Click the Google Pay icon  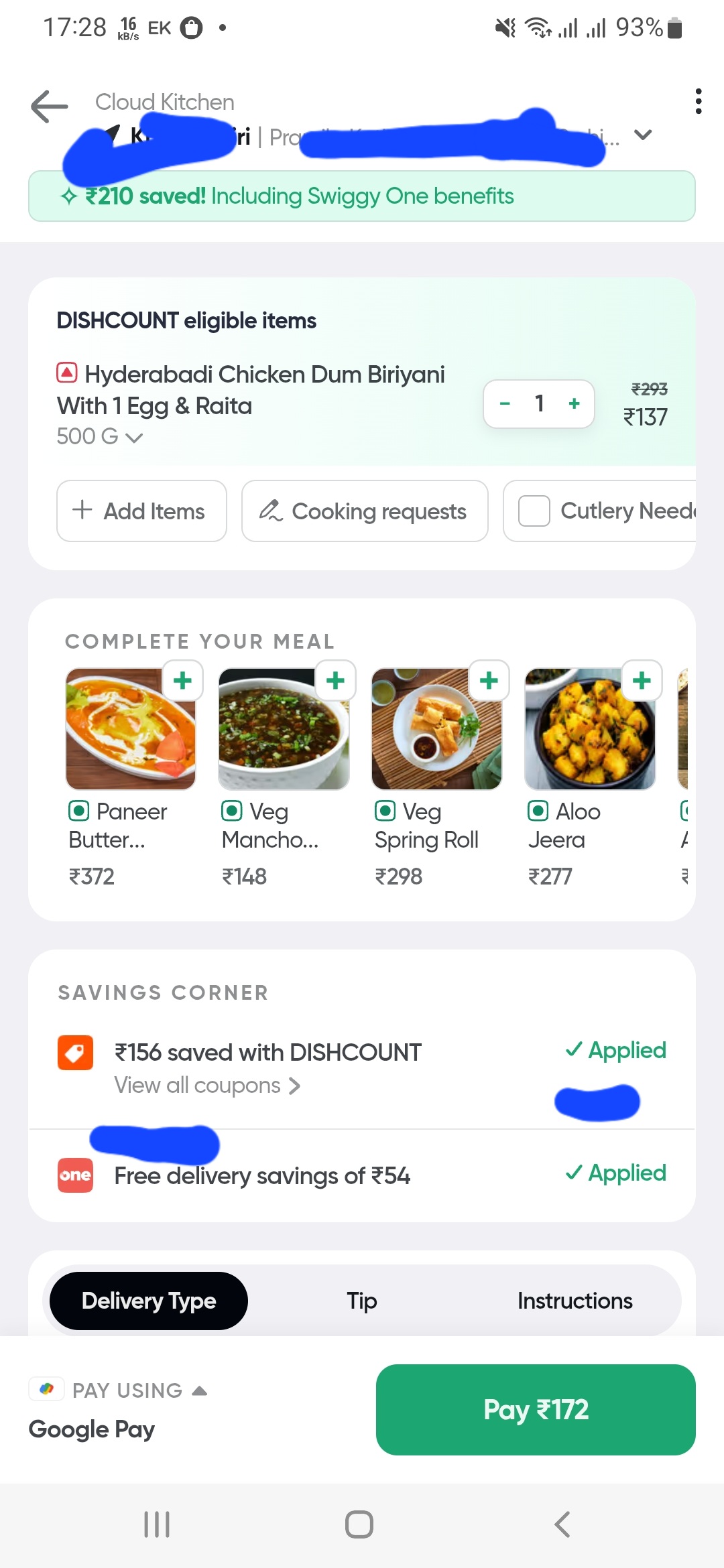(46, 1390)
